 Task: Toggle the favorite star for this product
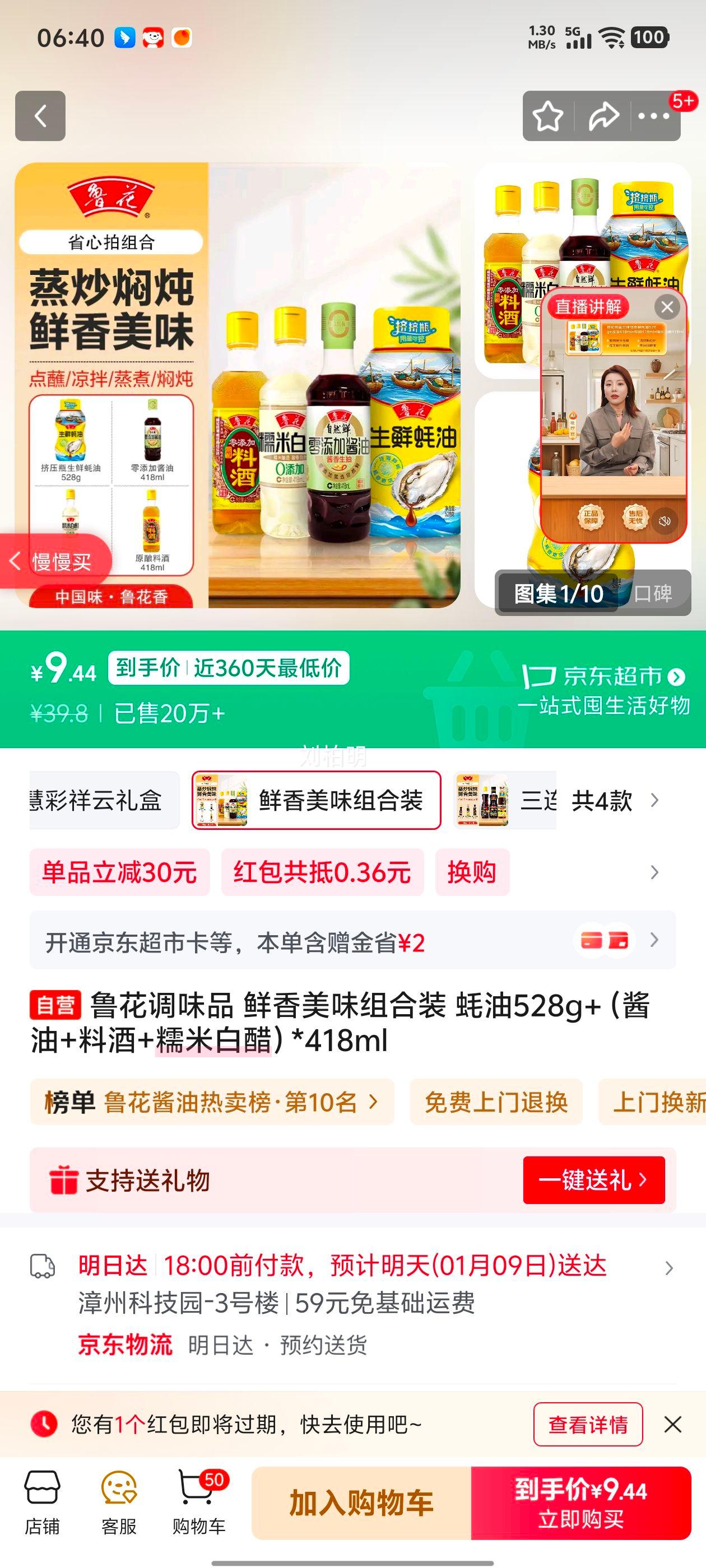pyautogui.click(x=549, y=116)
